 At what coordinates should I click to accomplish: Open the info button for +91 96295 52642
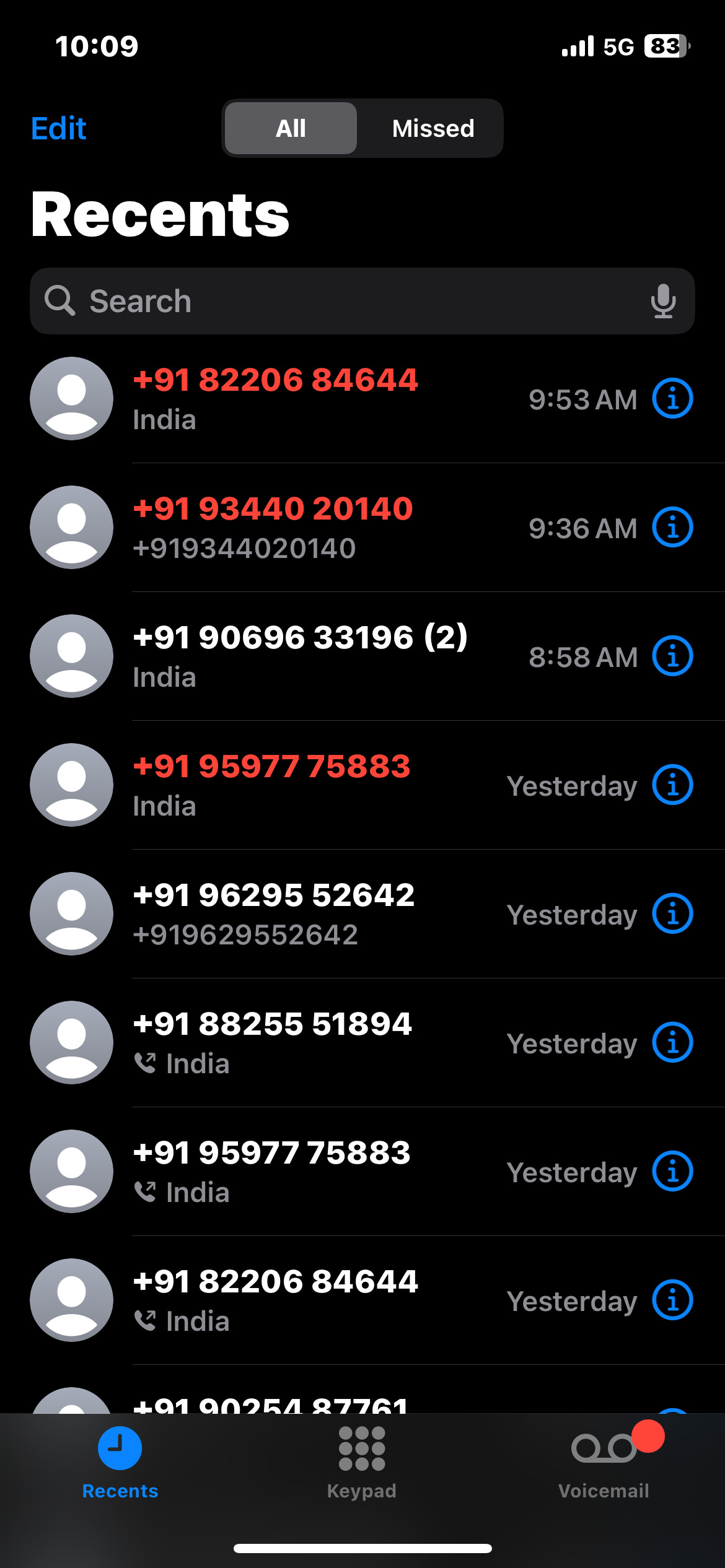point(672,914)
